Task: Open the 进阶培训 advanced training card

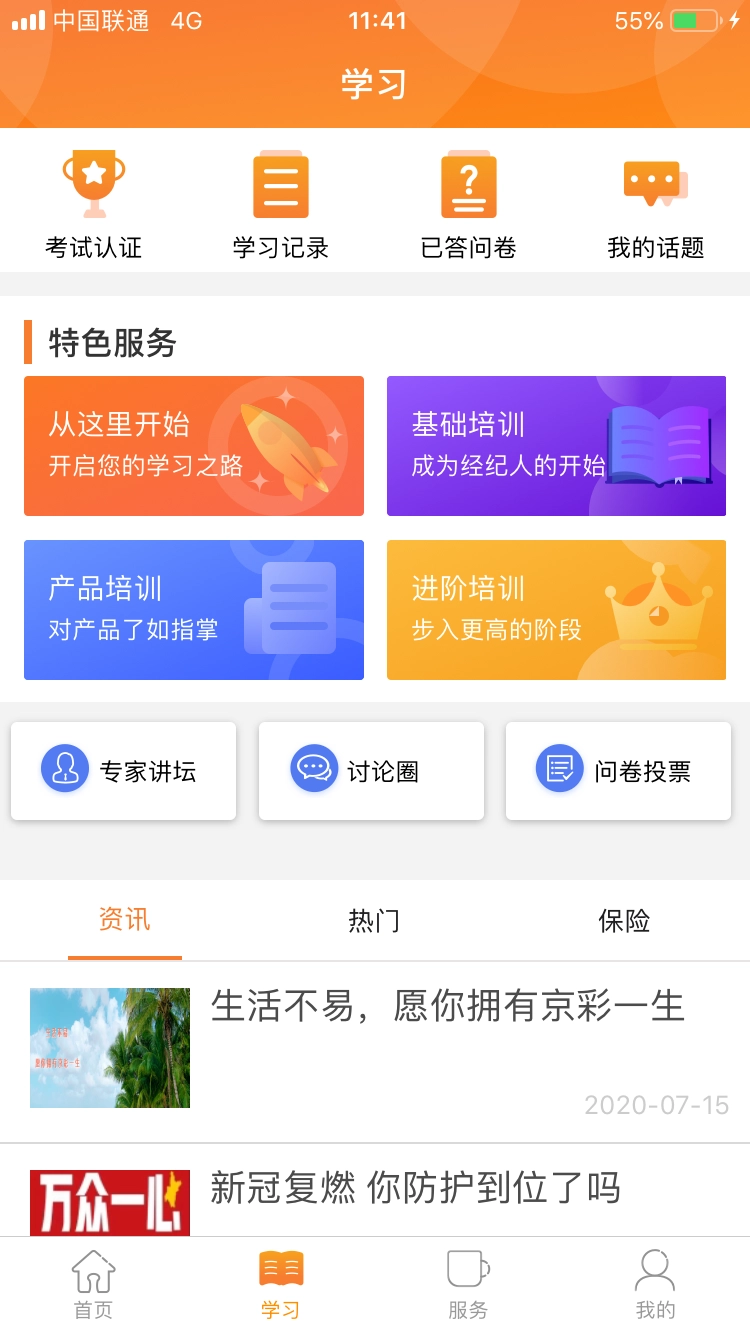Action: coord(556,609)
